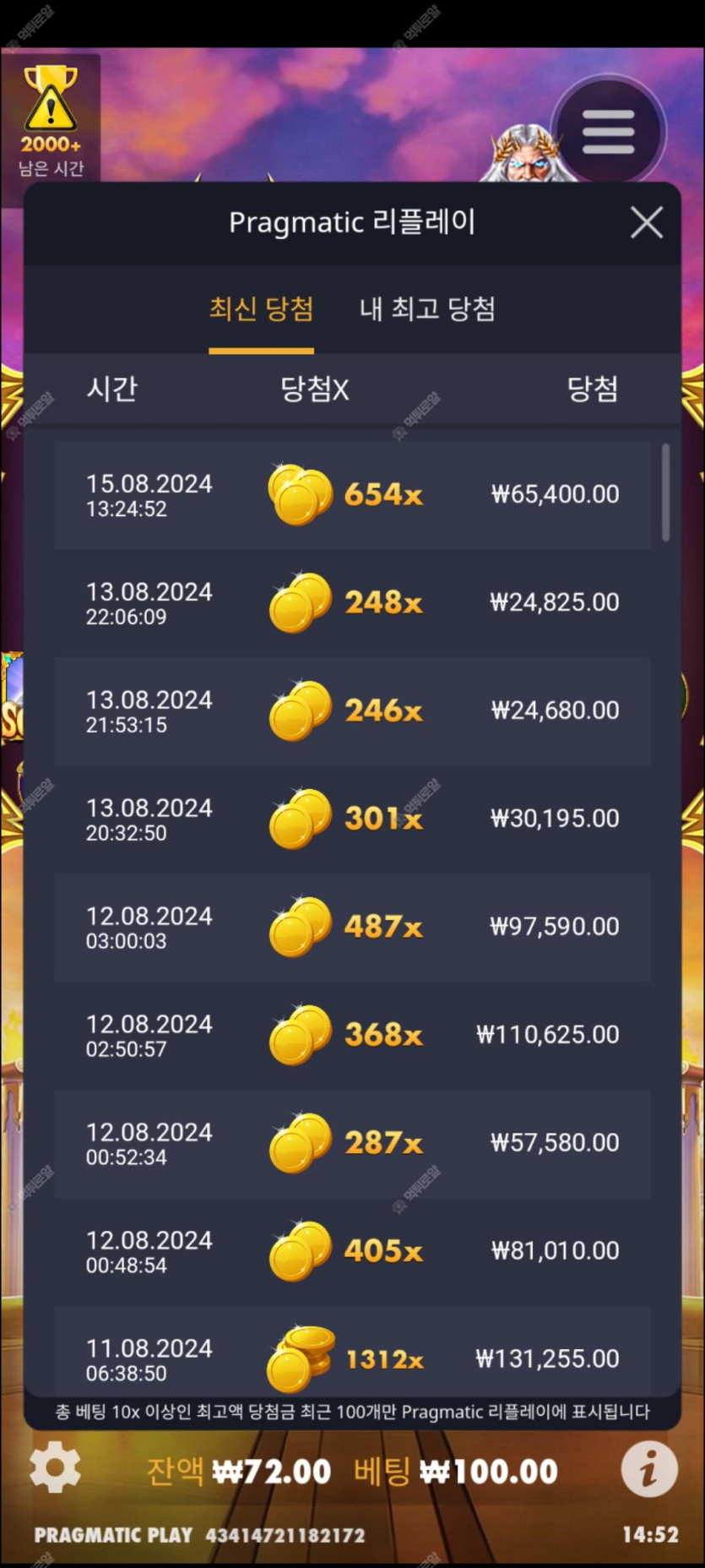Close the Pragmatic replay dialog
This screenshot has height=1568, width=705.
pyautogui.click(x=647, y=223)
